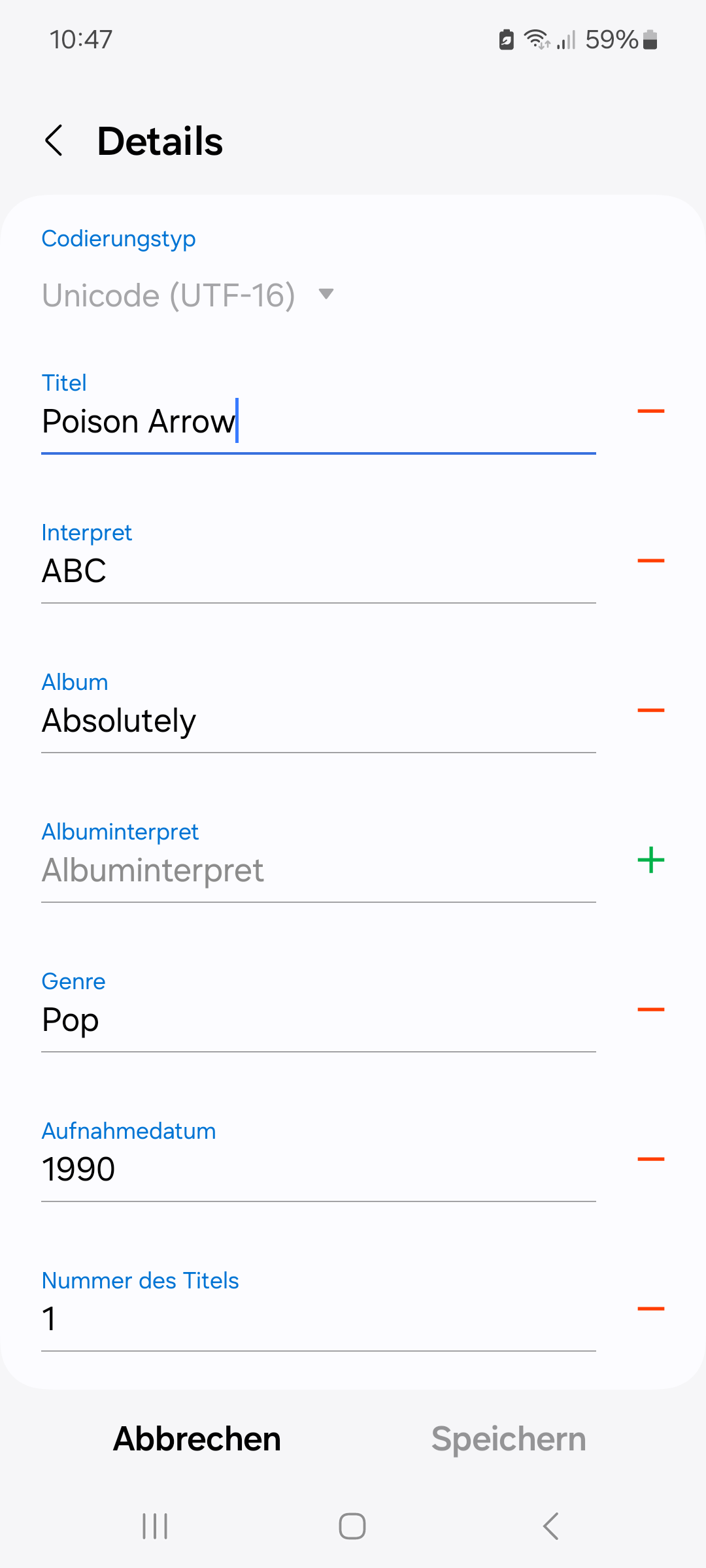706x1568 pixels.
Task: Open recent apps from navigation bar
Action: (x=155, y=1527)
